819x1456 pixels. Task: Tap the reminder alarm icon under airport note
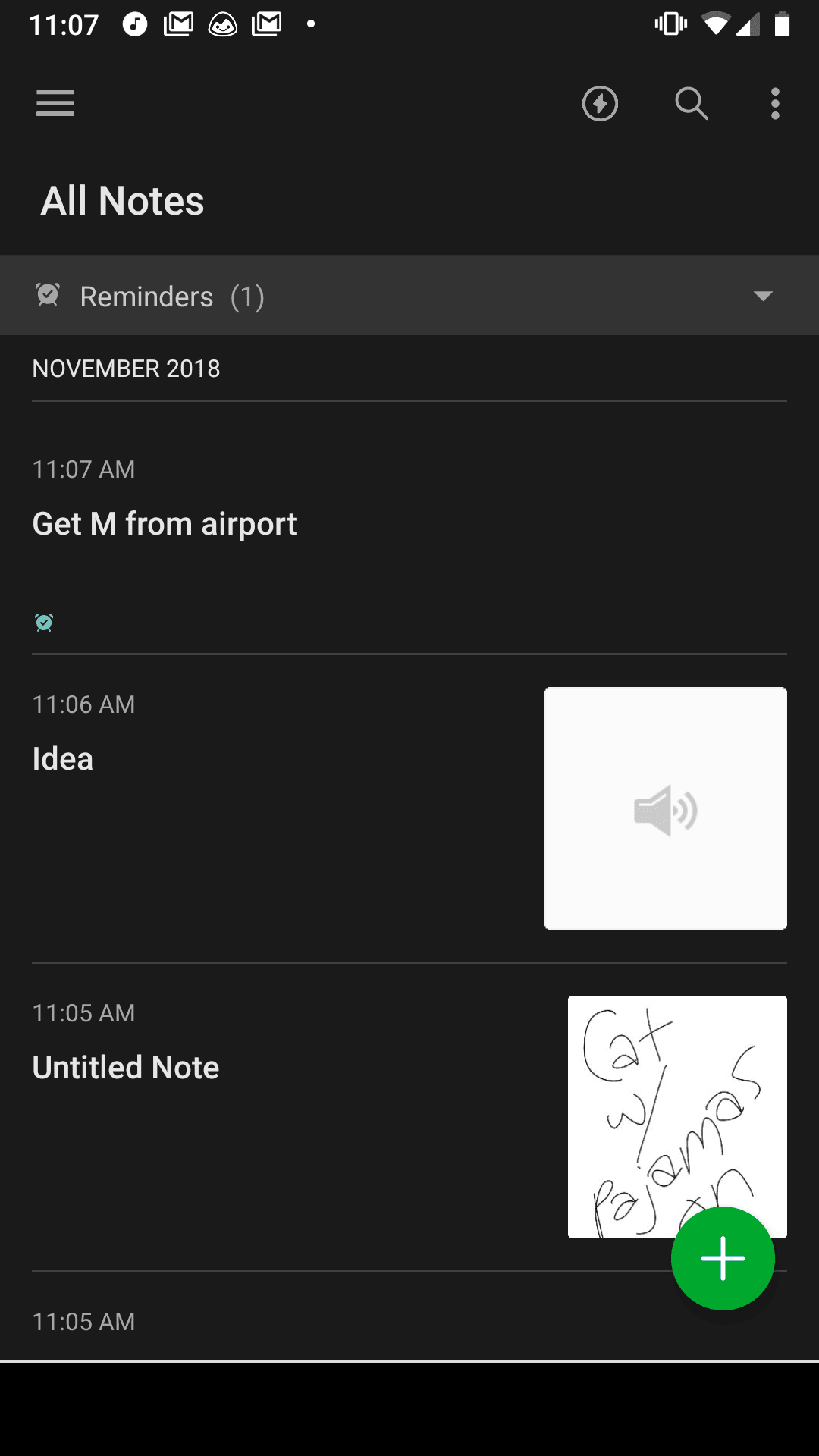click(44, 623)
